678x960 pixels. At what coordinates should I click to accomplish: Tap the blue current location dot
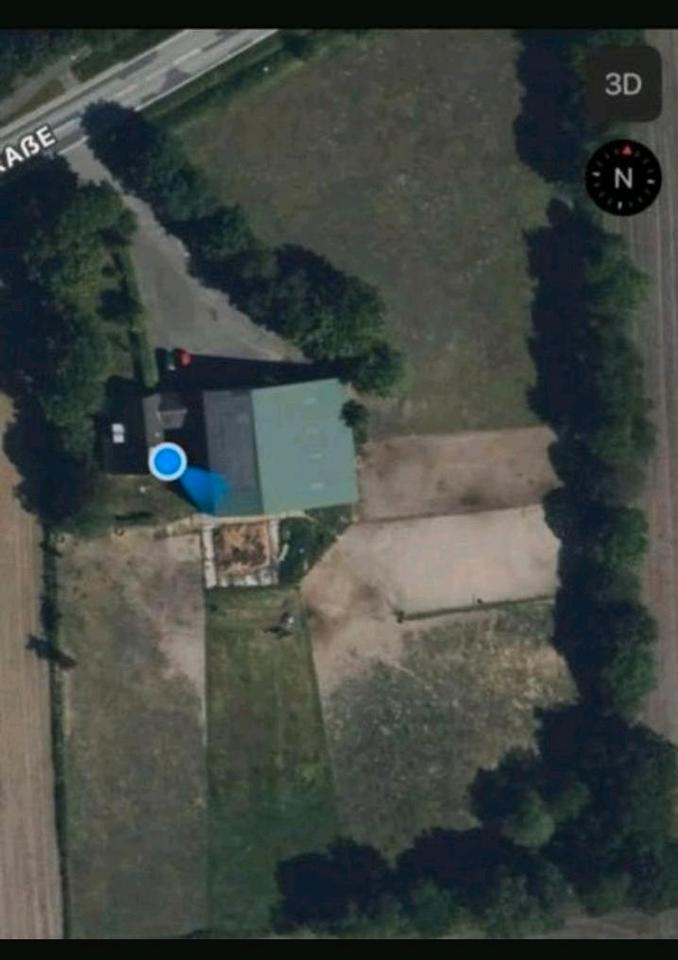coord(168,462)
